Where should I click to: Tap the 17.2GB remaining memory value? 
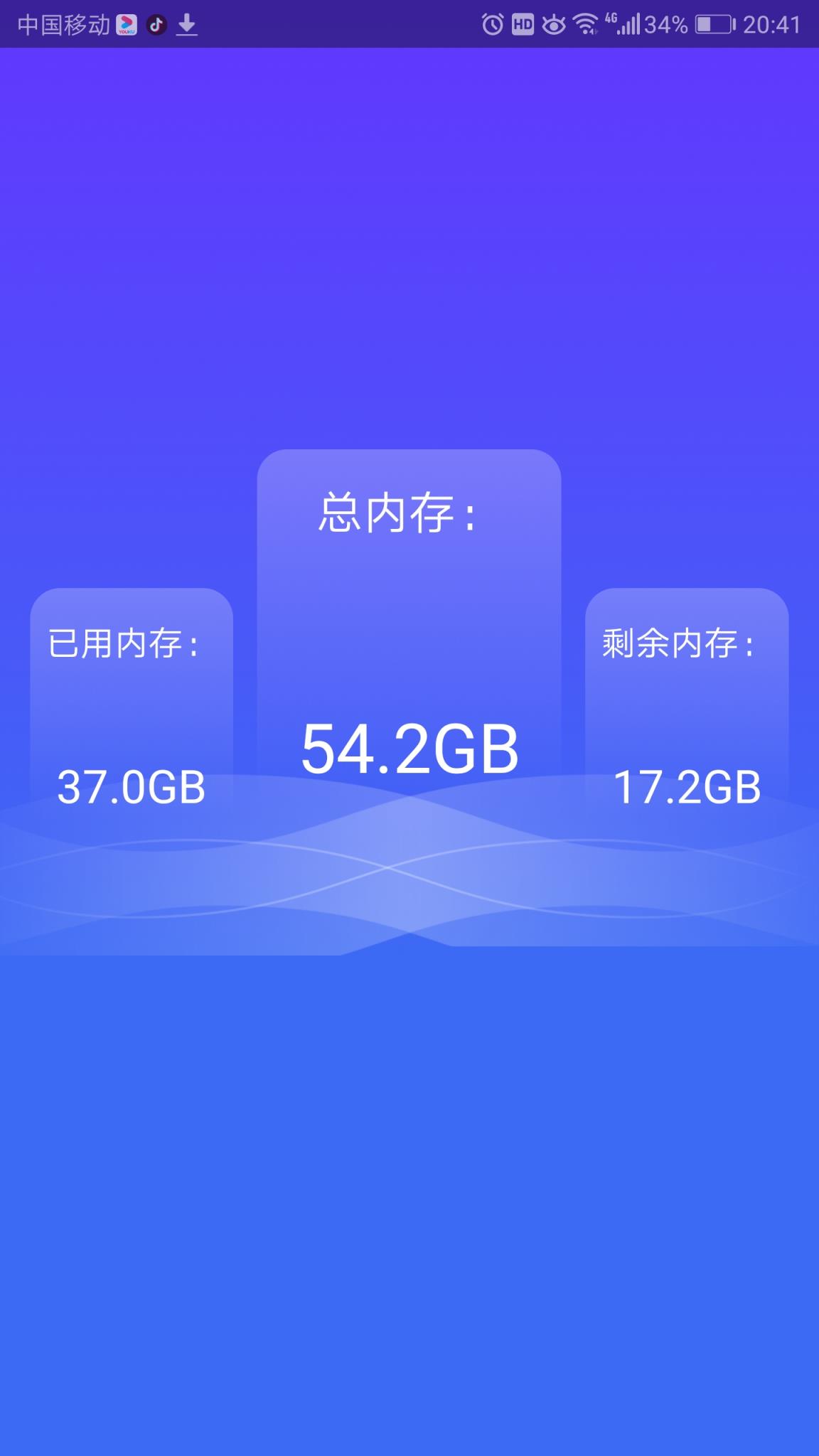(687, 788)
